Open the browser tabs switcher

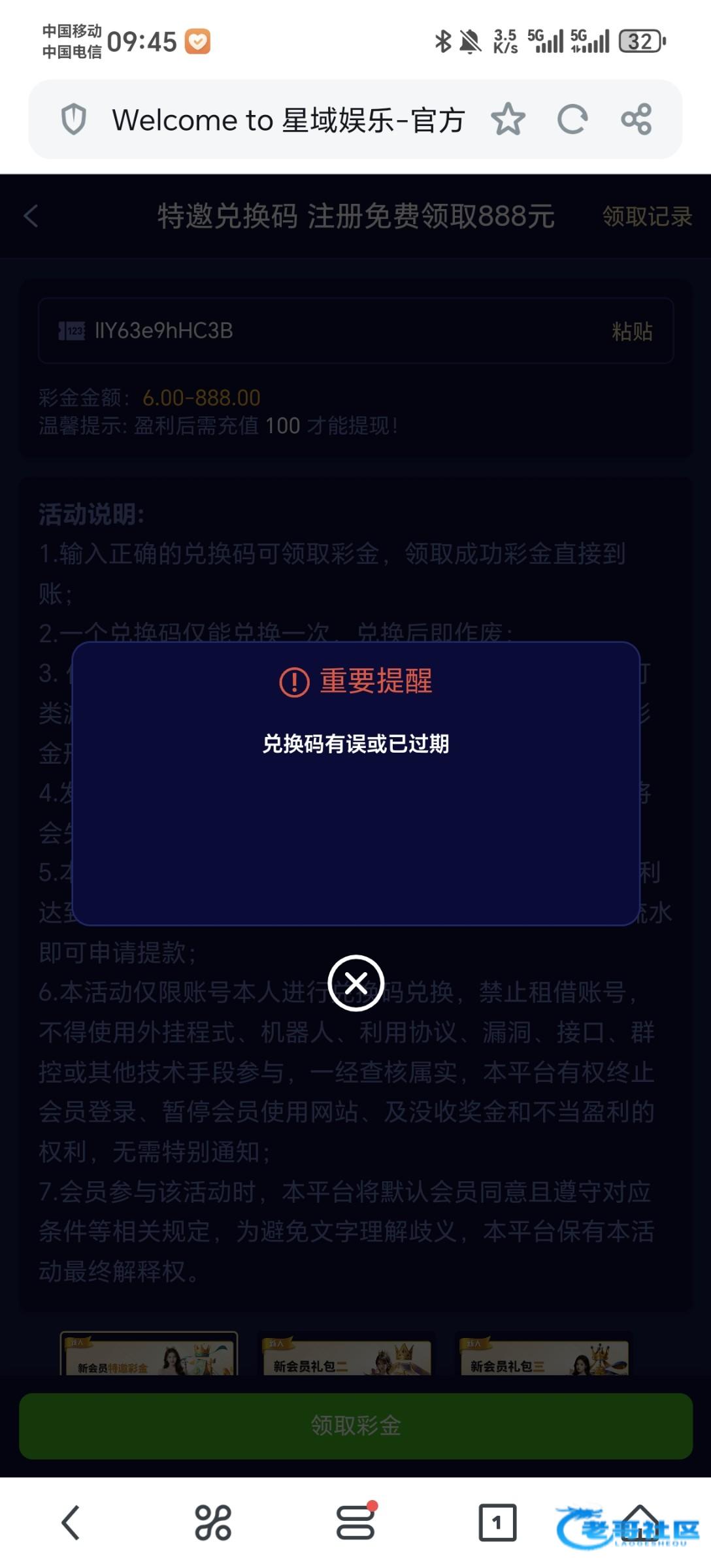pos(497,1522)
